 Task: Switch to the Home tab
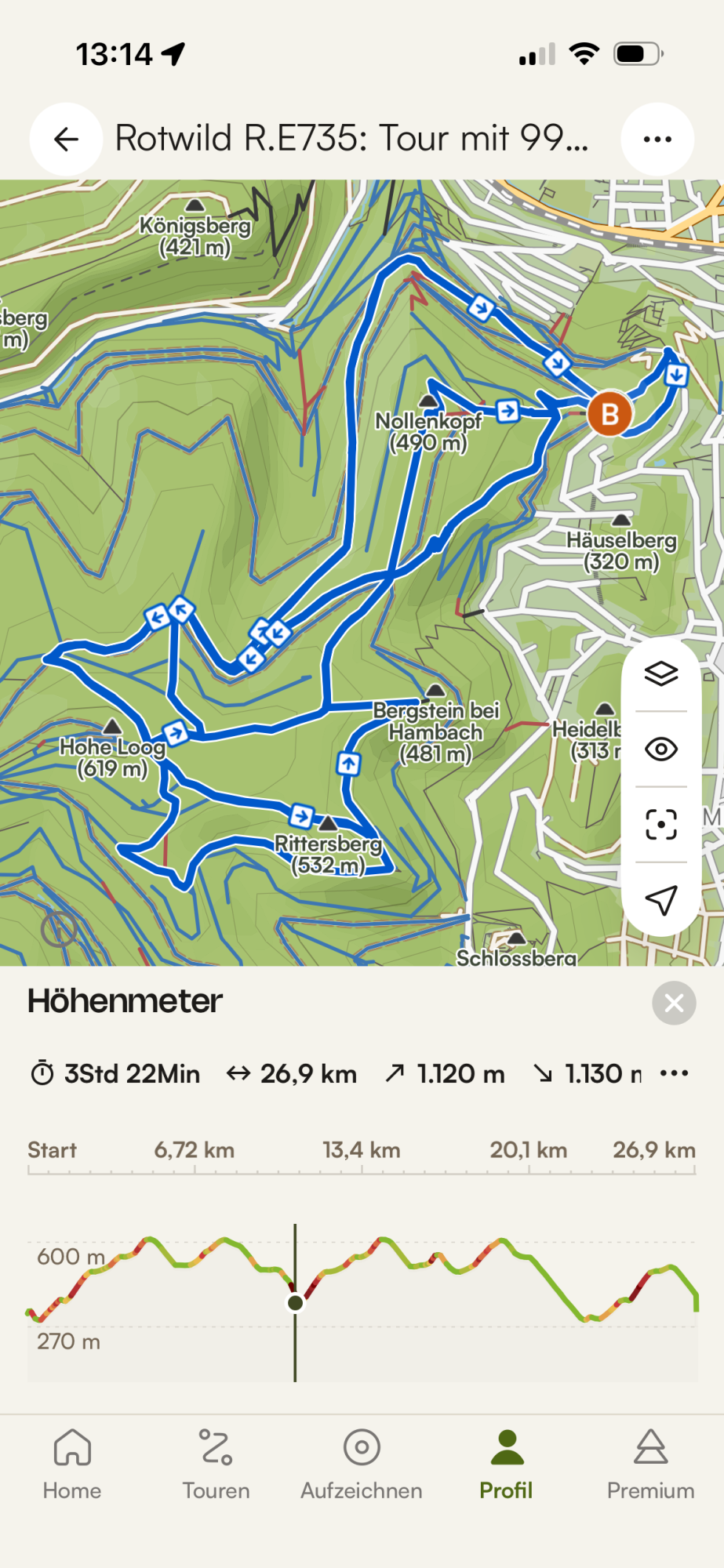click(x=72, y=1463)
